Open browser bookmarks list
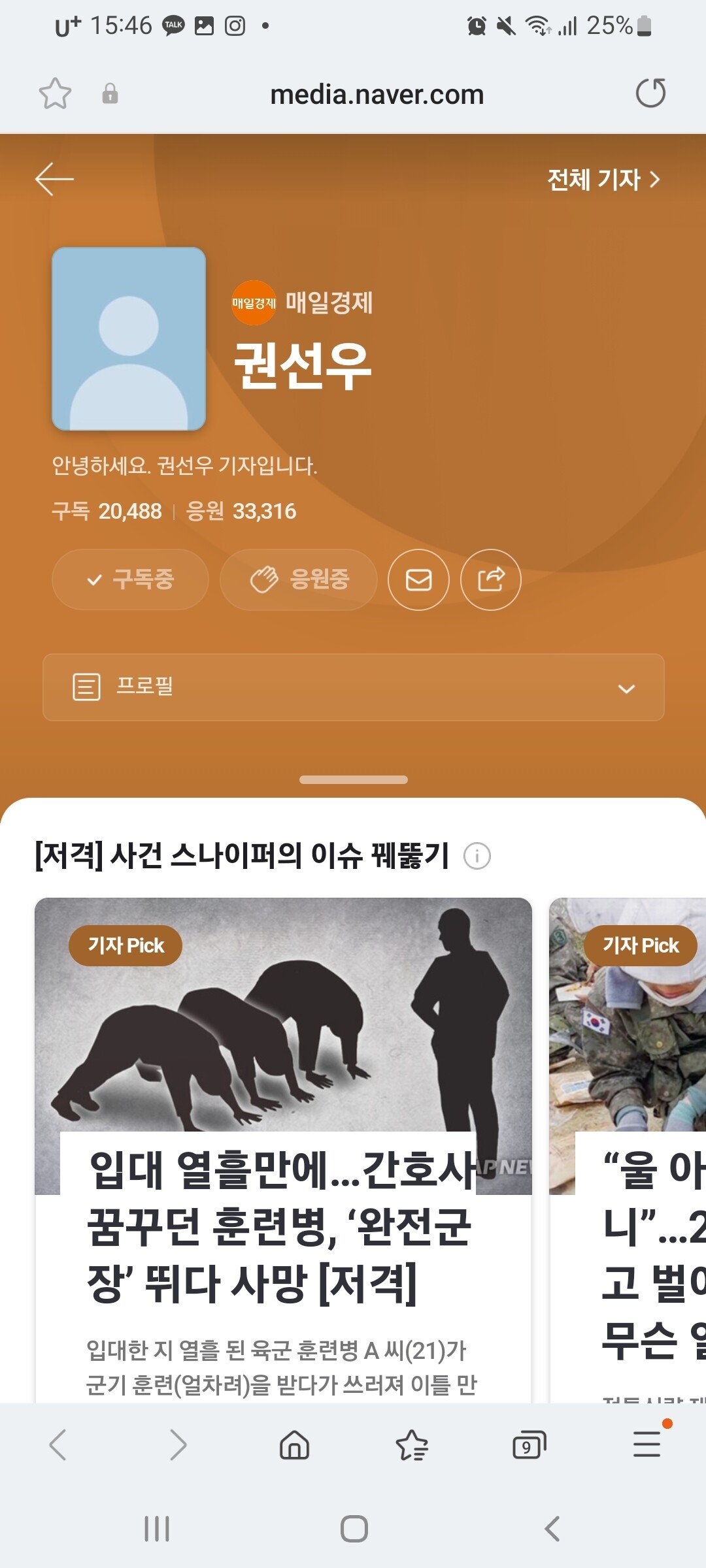Screen dimensions: 706x1568 tap(412, 1444)
